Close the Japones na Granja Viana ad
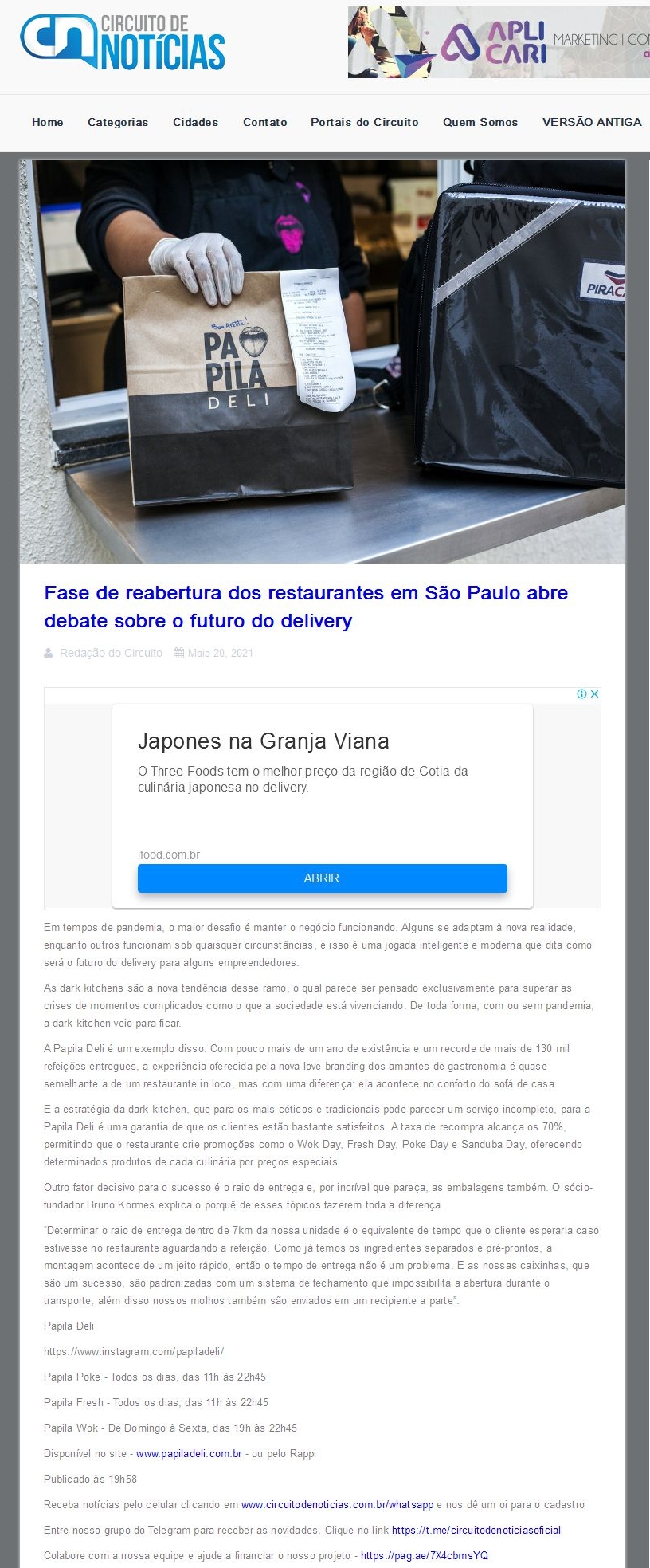Screen dimensions: 650x1568 pos(593,694)
